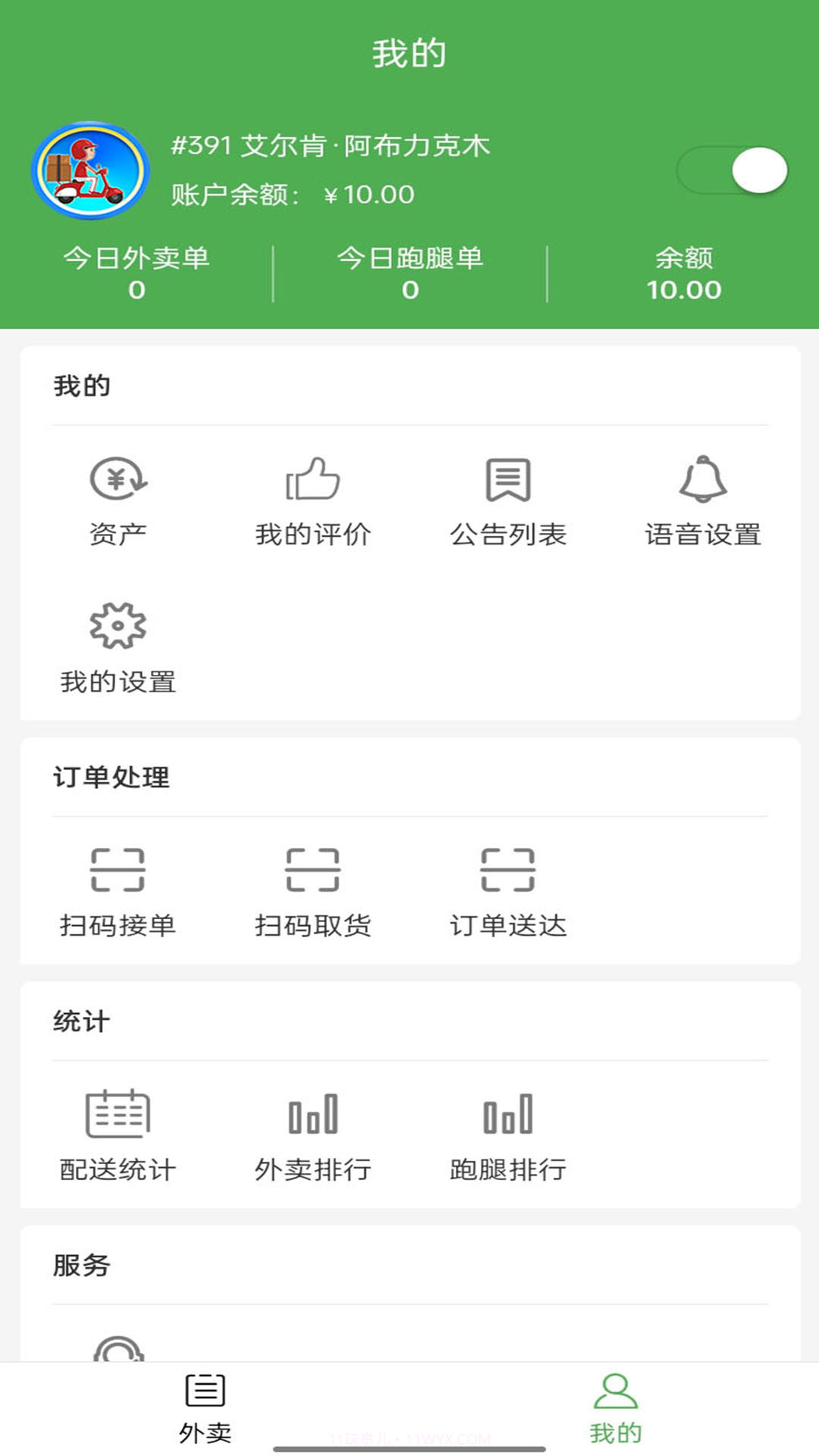Click the 余额 balance display
819x1456 pixels.
[x=685, y=273]
